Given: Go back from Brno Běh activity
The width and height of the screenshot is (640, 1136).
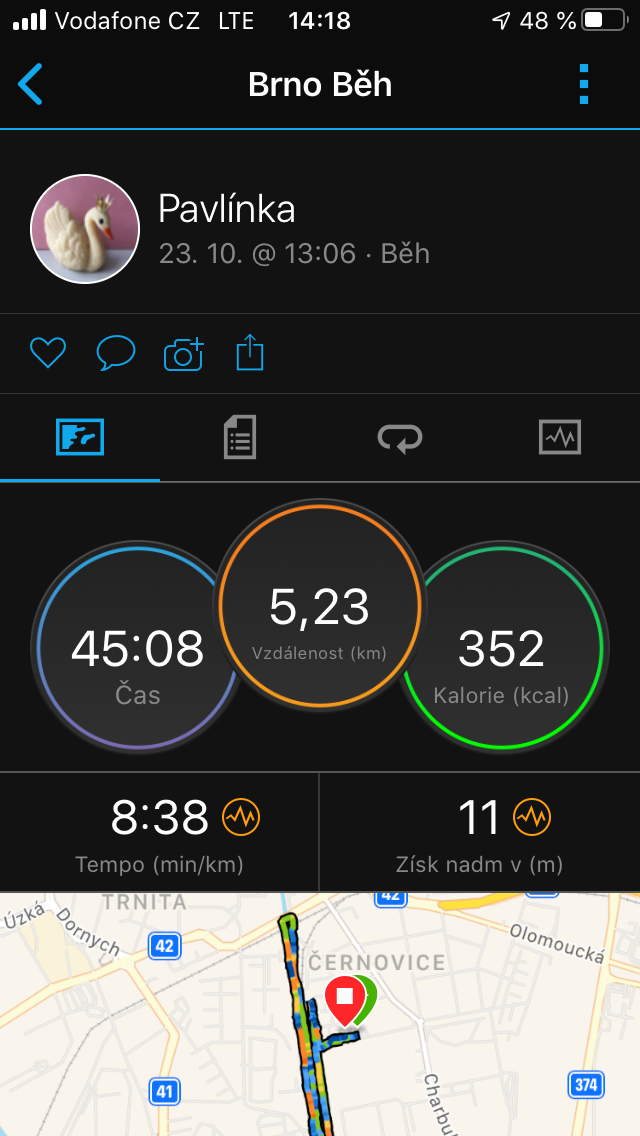Looking at the screenshot, I should (30, 85).
